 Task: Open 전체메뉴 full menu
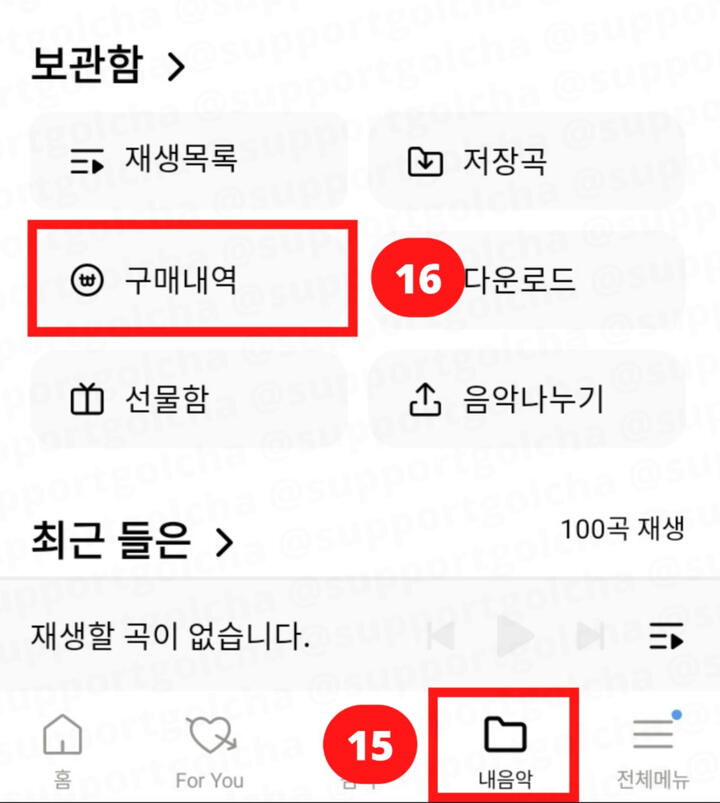pyautogui.click(x=652, y=750)
